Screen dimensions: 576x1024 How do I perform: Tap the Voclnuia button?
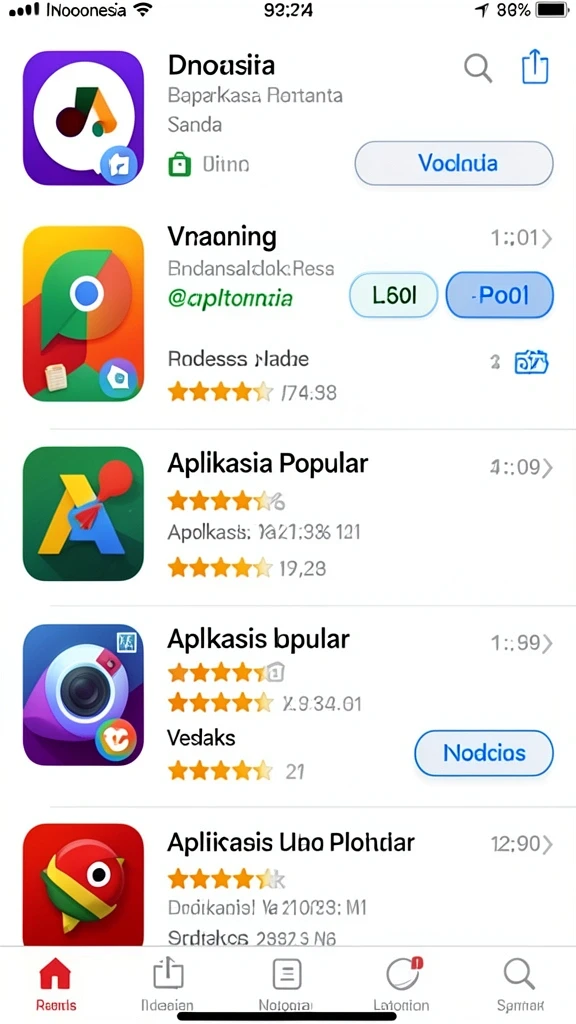point(454,163)
